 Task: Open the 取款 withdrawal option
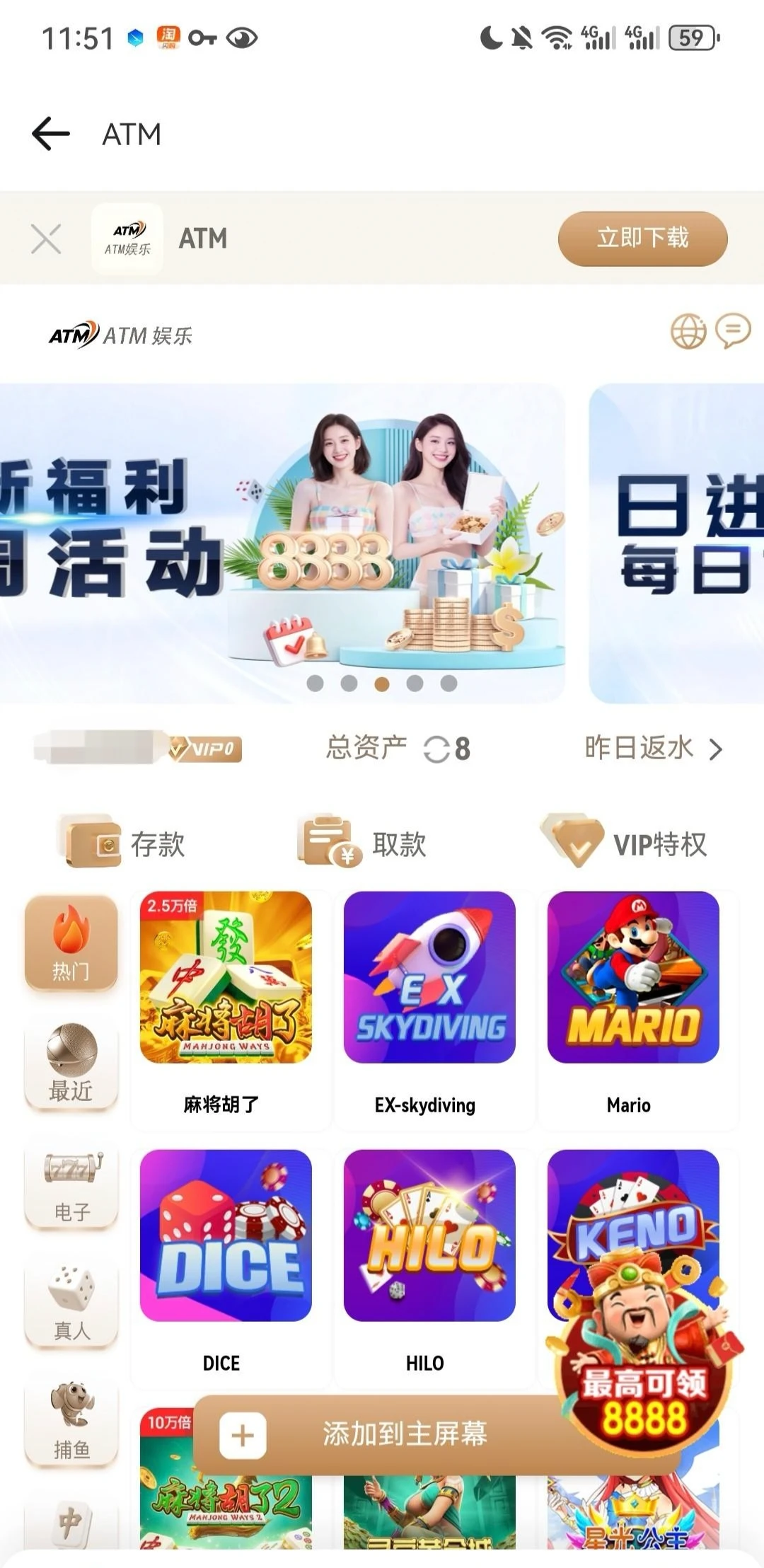[x=362, y=843]
